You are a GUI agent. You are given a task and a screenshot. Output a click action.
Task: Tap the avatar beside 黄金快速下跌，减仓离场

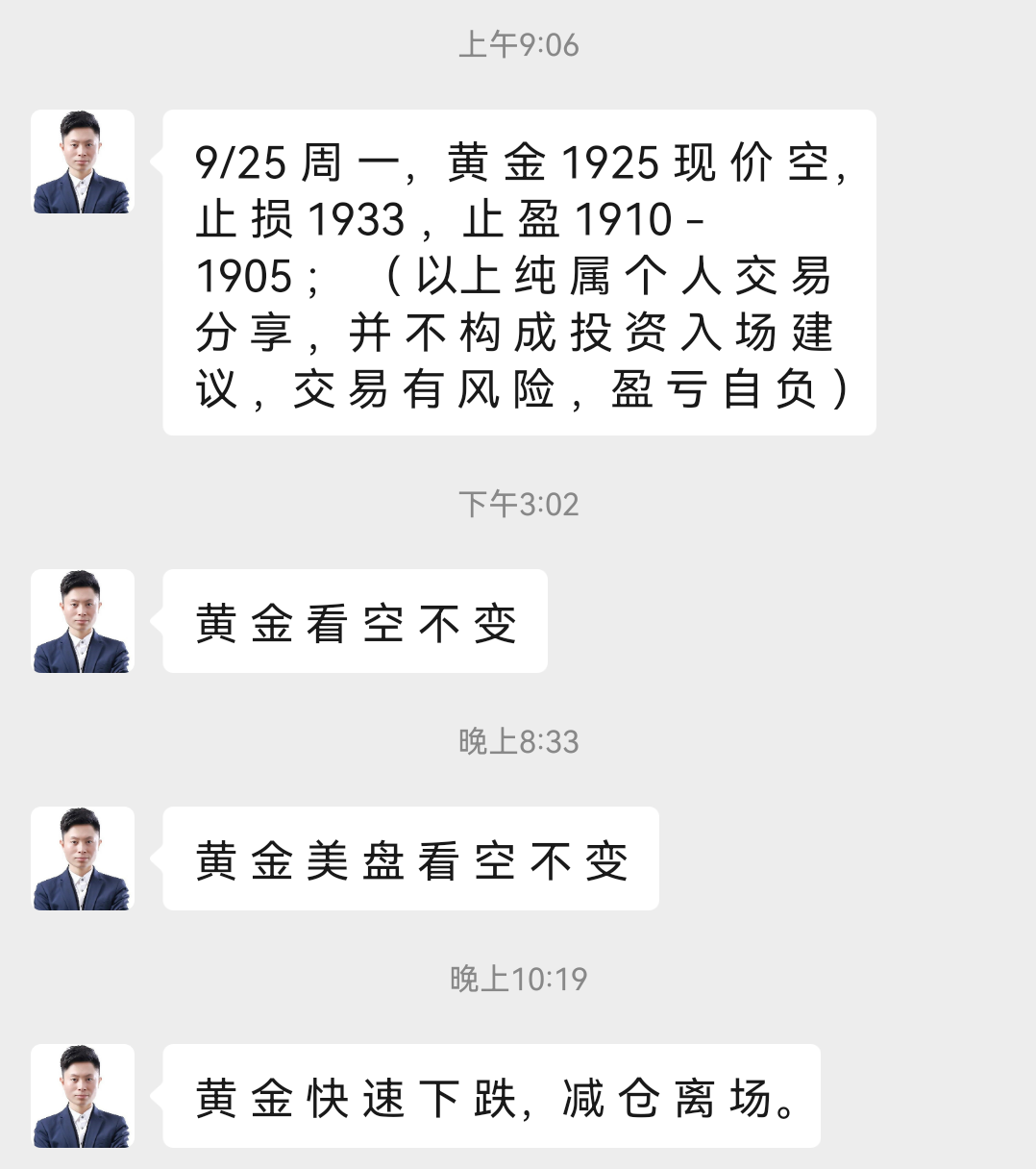click(x=83, y=1096)
